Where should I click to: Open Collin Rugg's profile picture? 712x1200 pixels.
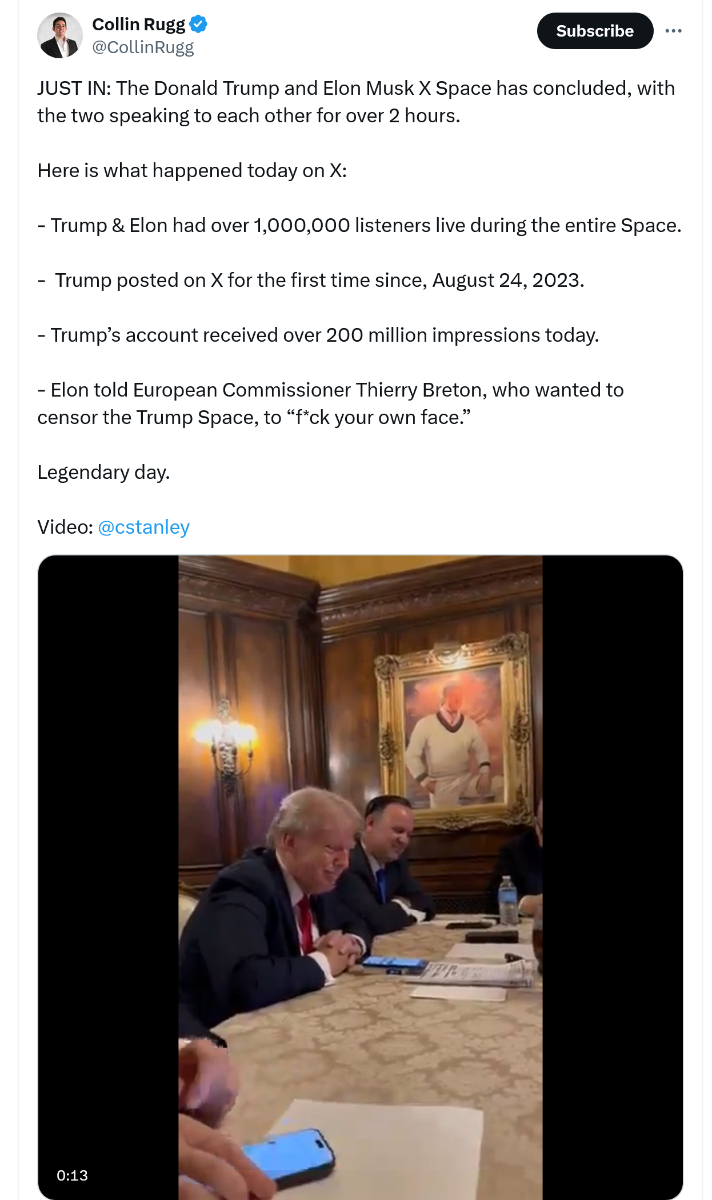59,35
